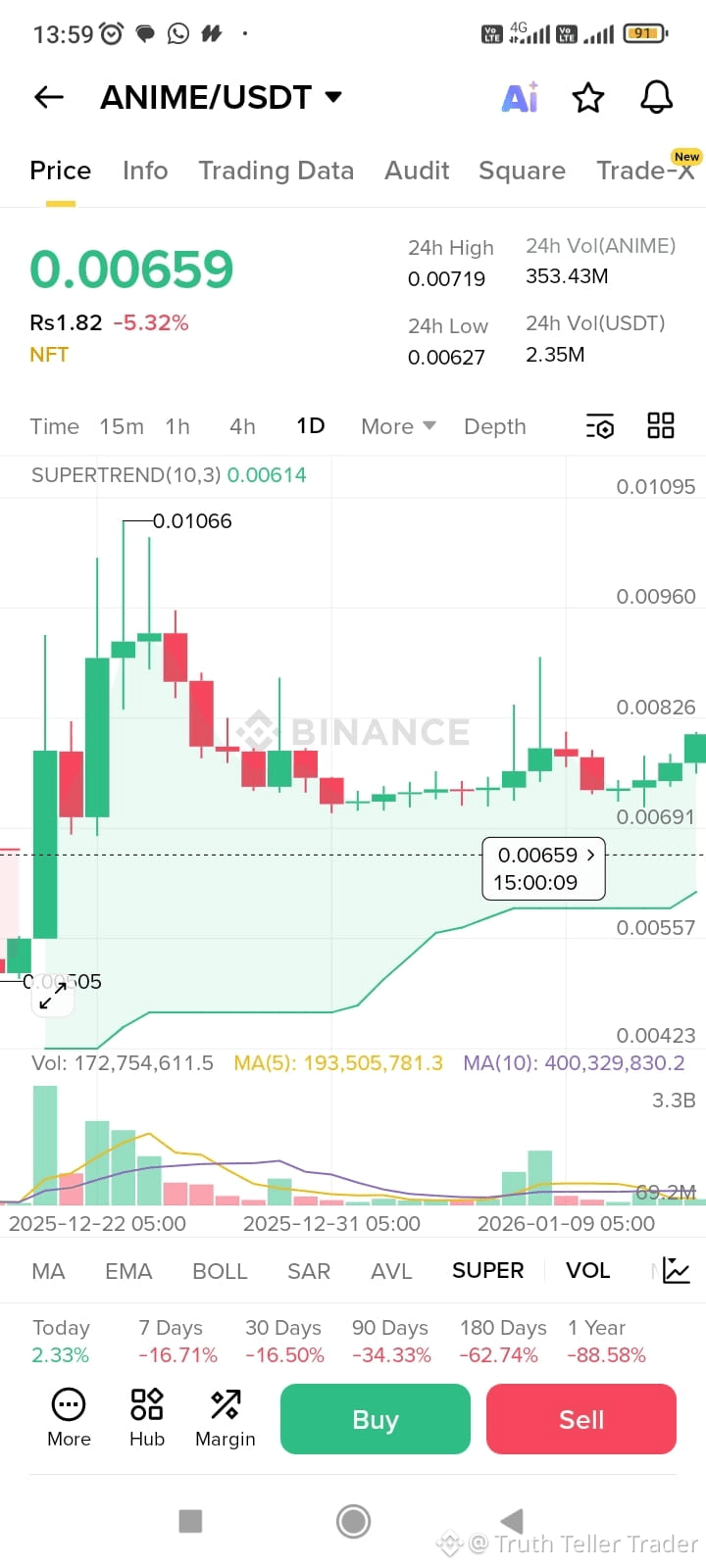Open chart indicator settings icon
Viewport: 706px width, 1568px height.
[599, 425]
